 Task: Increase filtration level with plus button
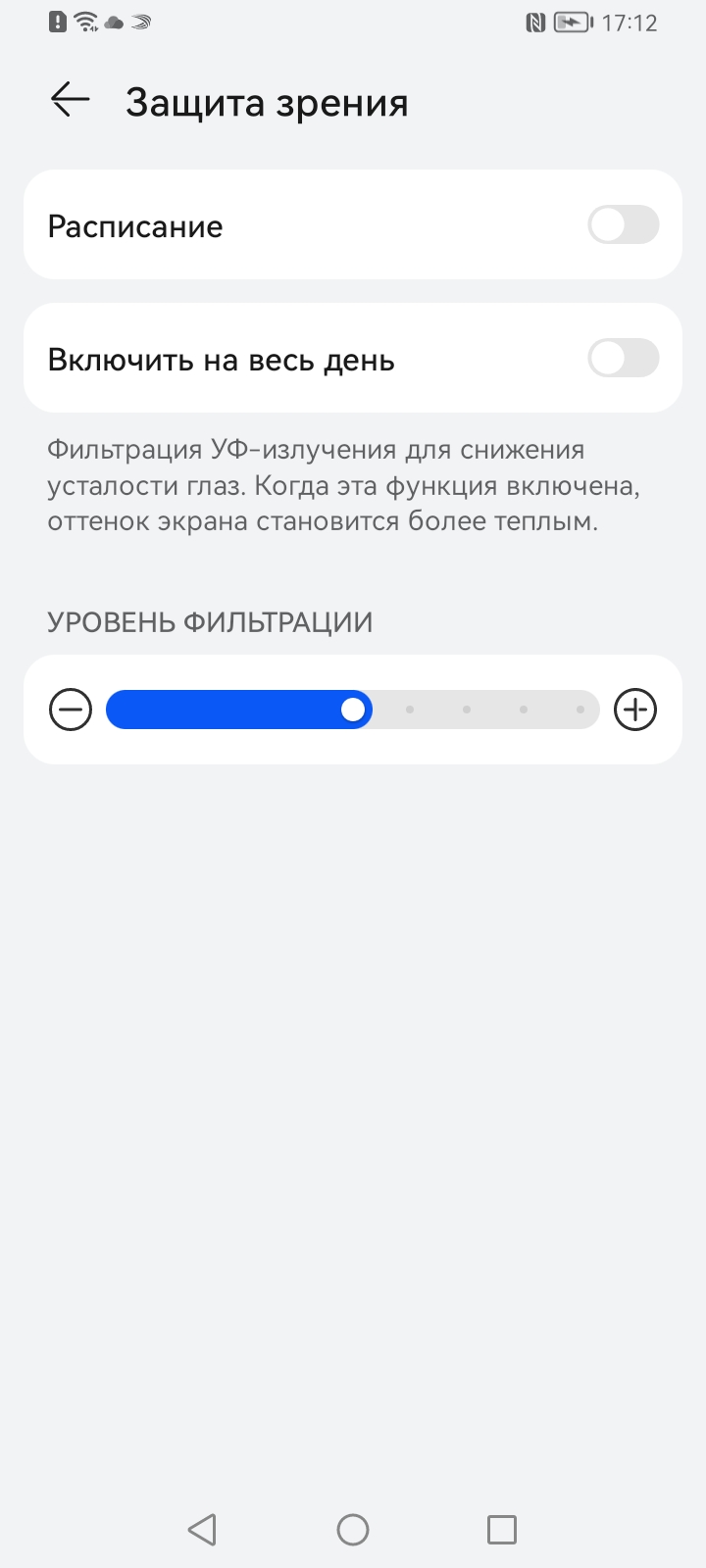point(635,710)
